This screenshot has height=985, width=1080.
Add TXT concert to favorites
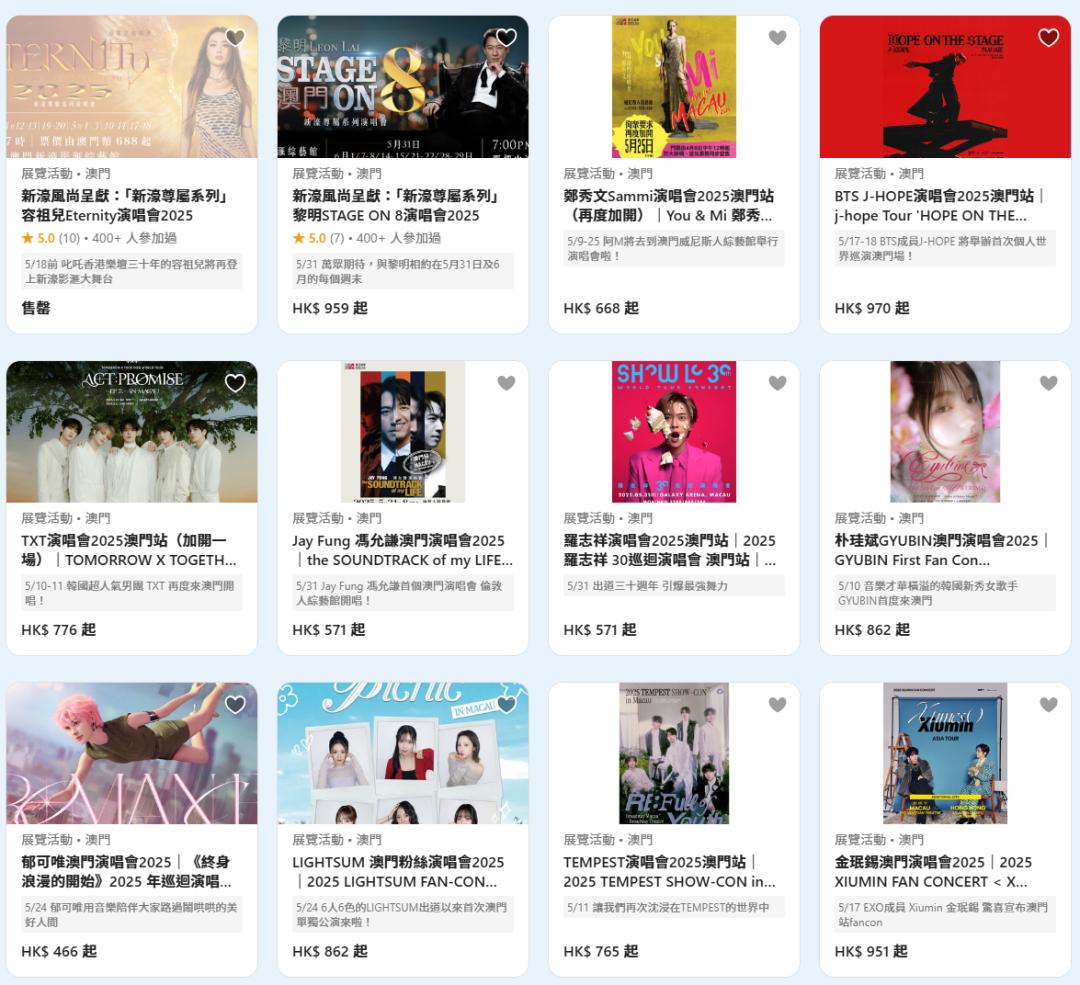235,383
